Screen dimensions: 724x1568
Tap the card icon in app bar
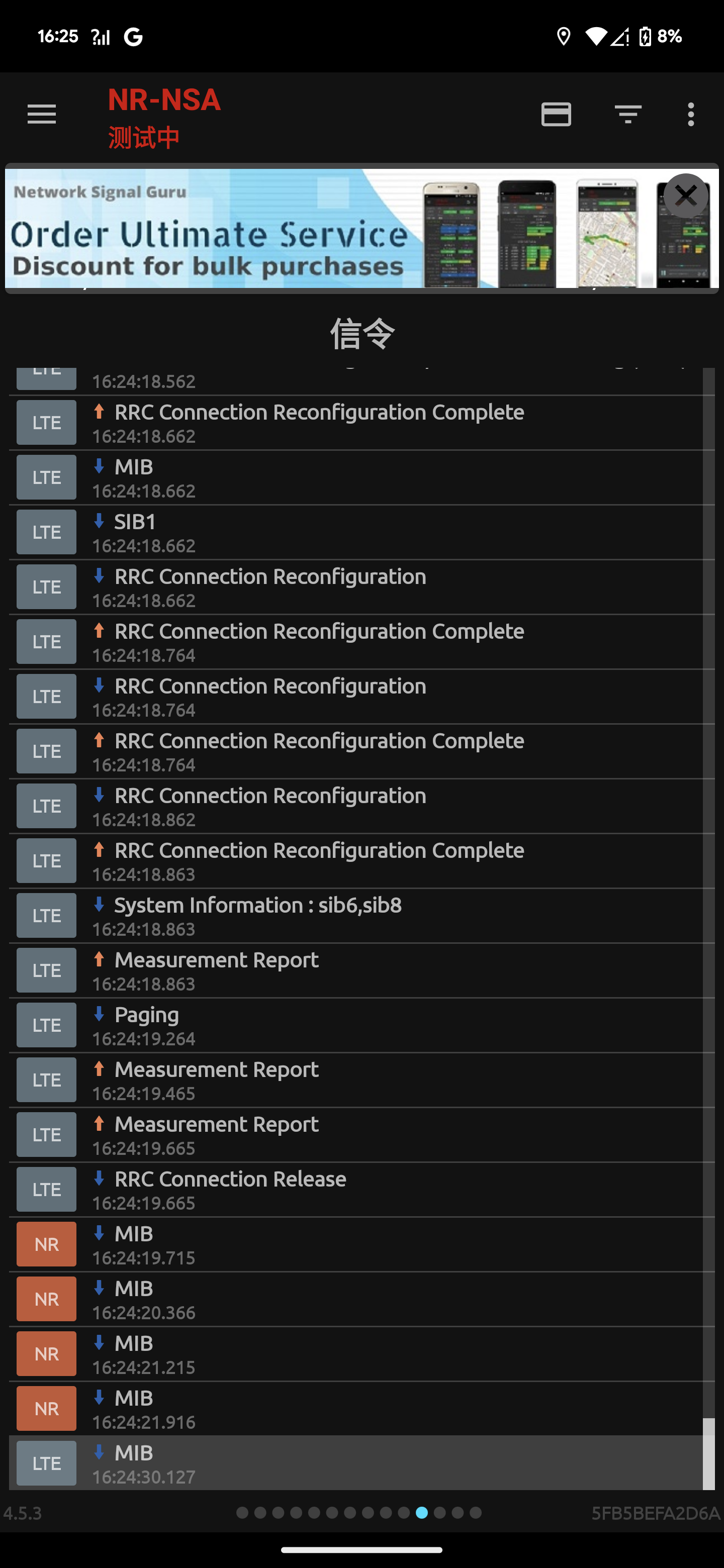point(556,115)
